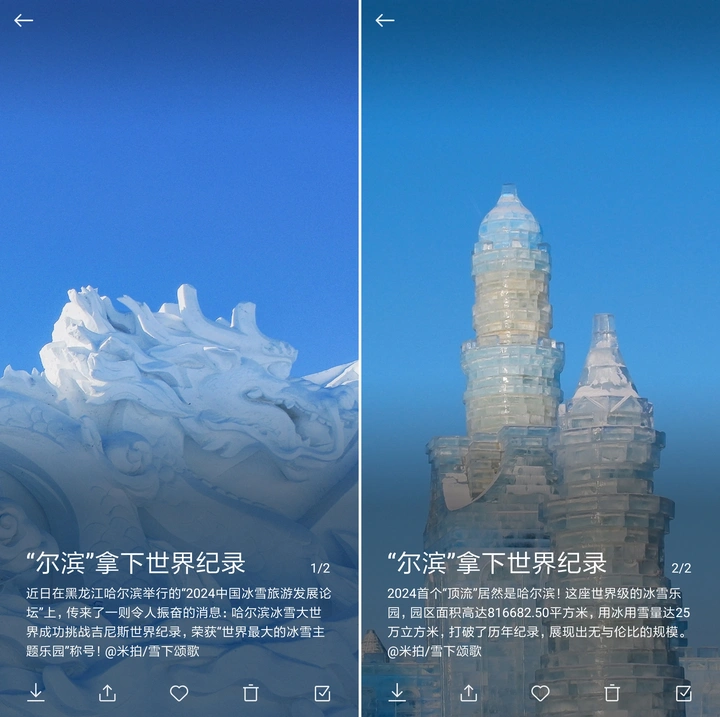The image size is (720, 717).
Task: Download the 1/2 dragon sculpture wallpaper
Action: (x=36, y=692)
